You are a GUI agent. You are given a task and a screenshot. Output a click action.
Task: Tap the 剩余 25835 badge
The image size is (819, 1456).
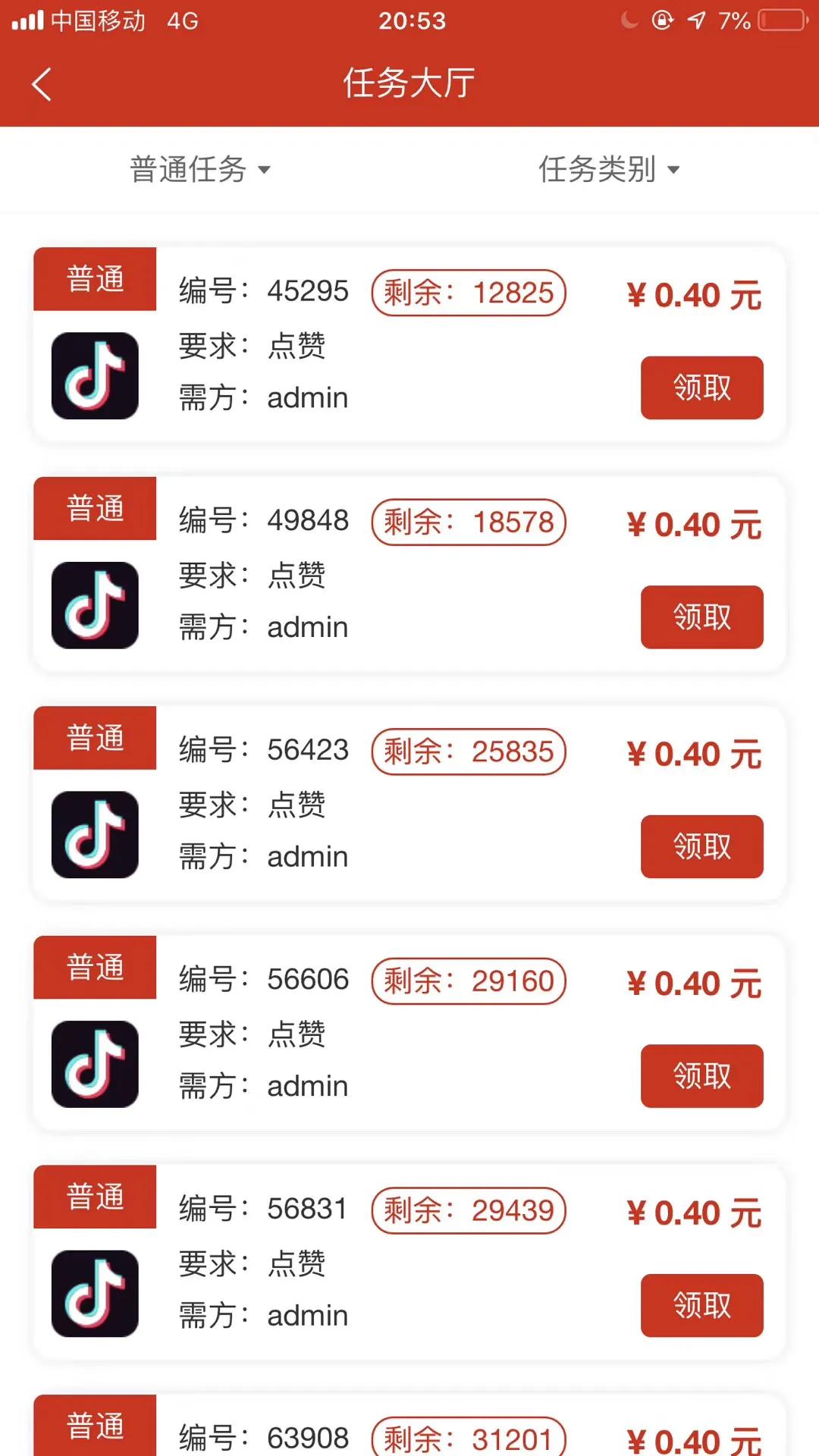tap(467, 752)
